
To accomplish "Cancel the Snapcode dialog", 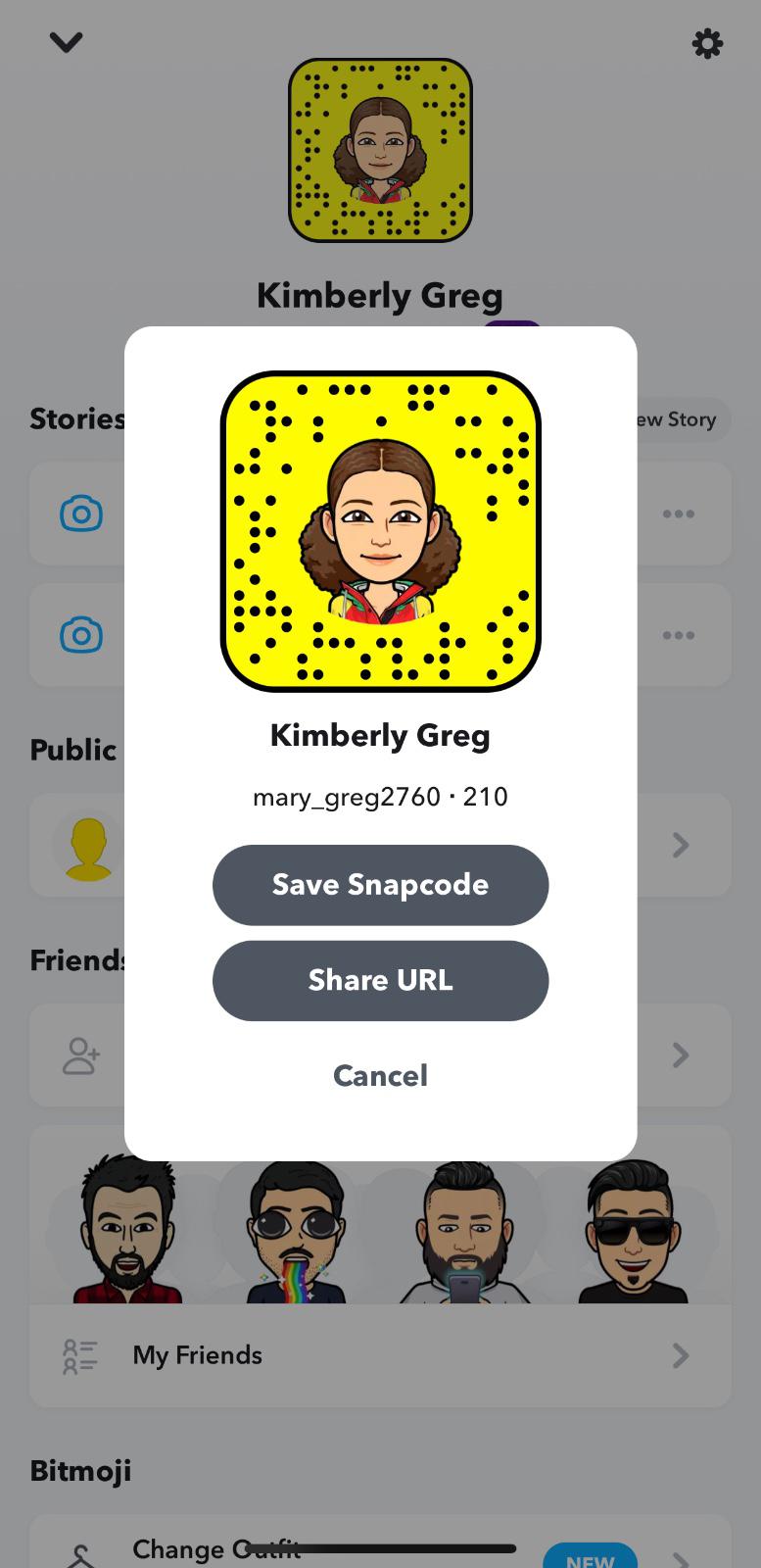I will coord(380,1076).
